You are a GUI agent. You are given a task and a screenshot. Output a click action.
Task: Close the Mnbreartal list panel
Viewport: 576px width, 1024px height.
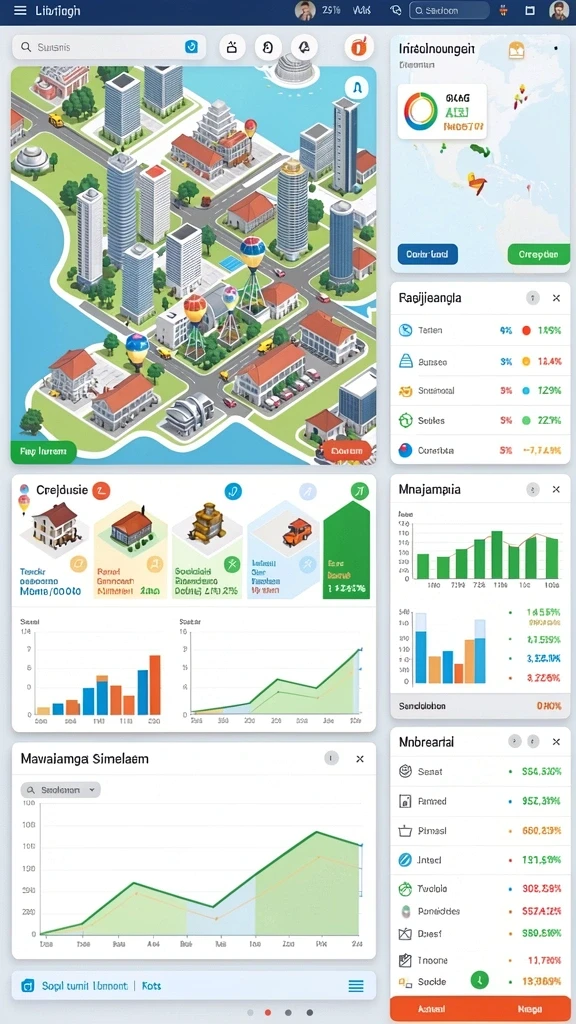556,742
